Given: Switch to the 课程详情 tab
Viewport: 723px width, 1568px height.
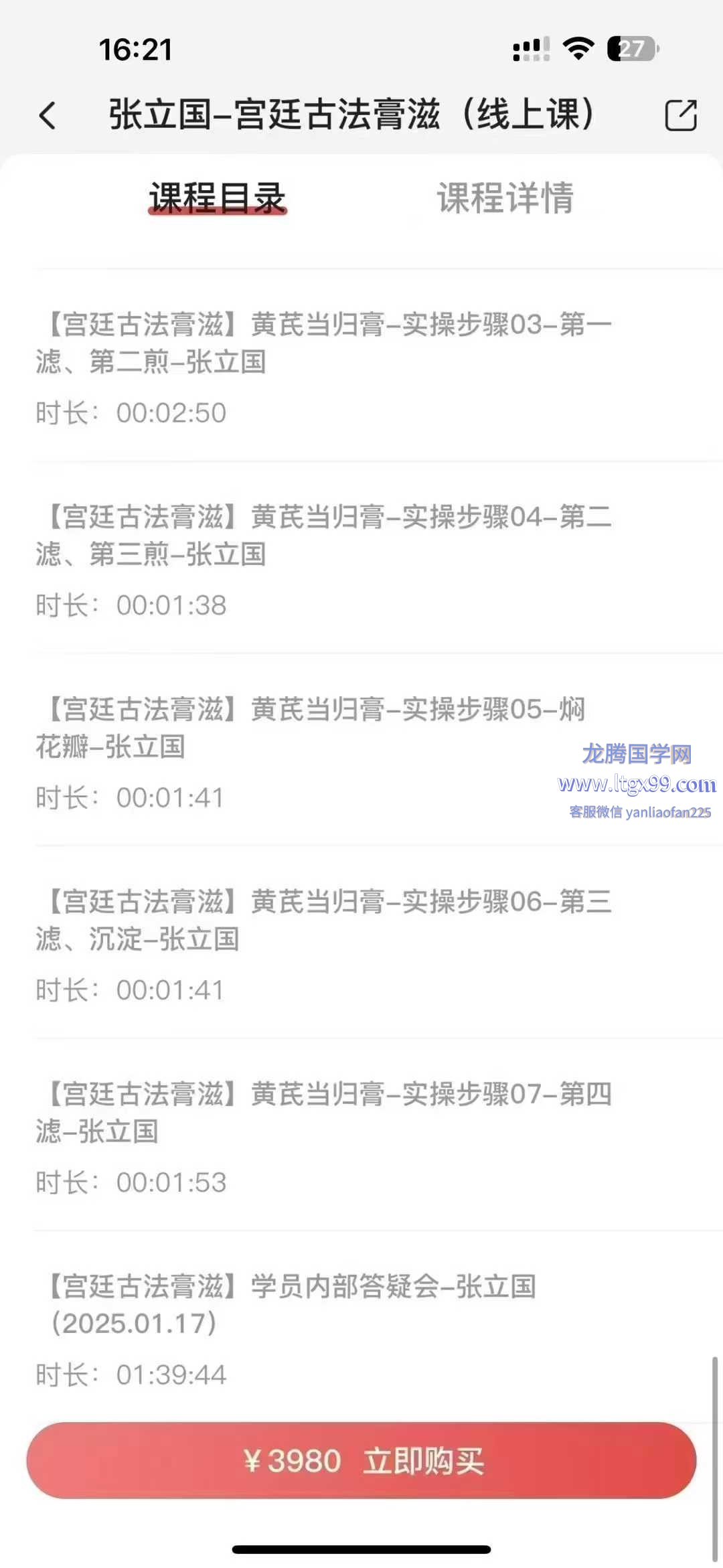Looking at the screenshot, I should tap(505, 198).
